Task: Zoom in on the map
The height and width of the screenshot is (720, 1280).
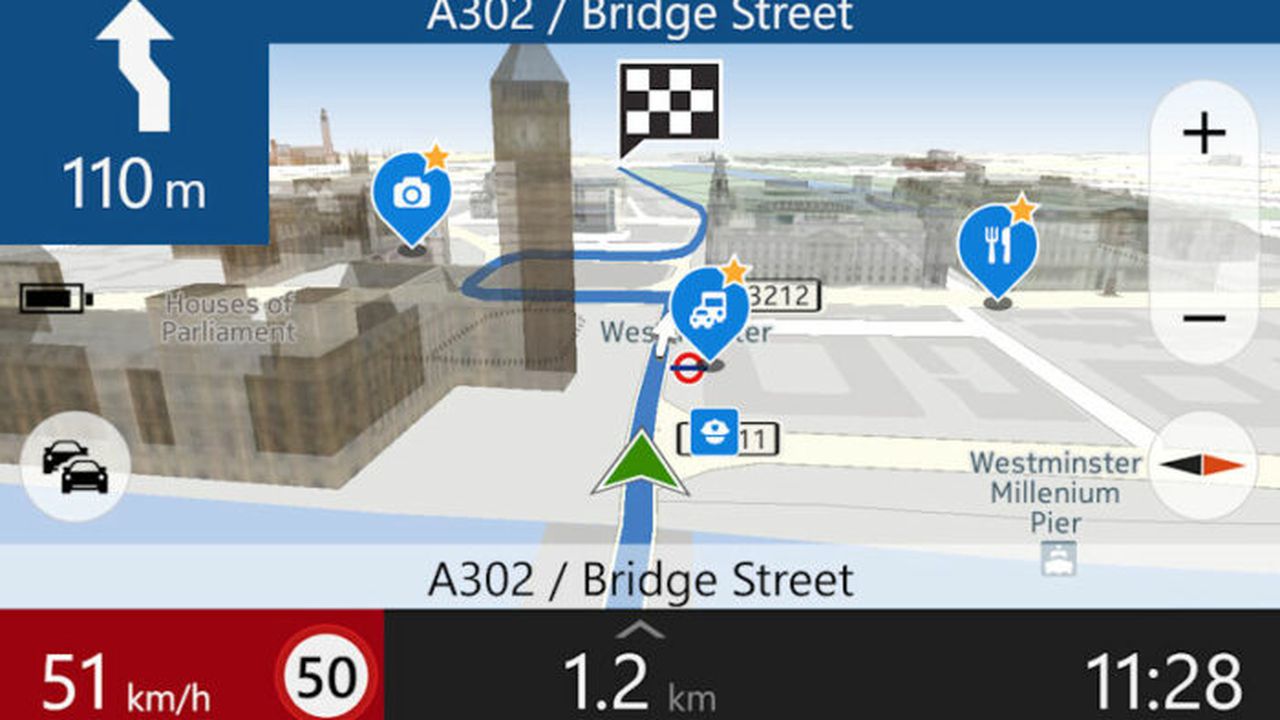Action: [1204, 135]
